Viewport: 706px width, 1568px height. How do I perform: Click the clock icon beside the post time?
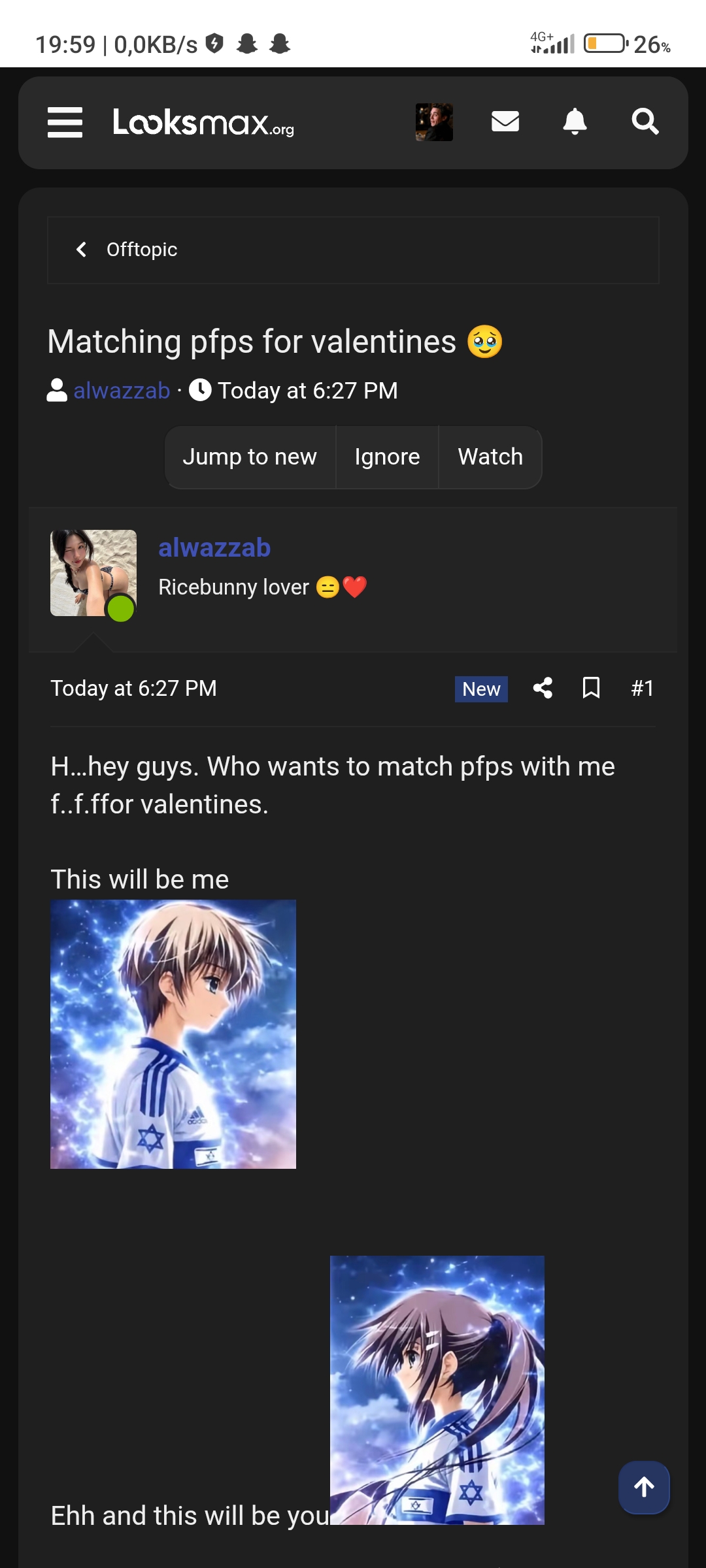pos(201,390)
